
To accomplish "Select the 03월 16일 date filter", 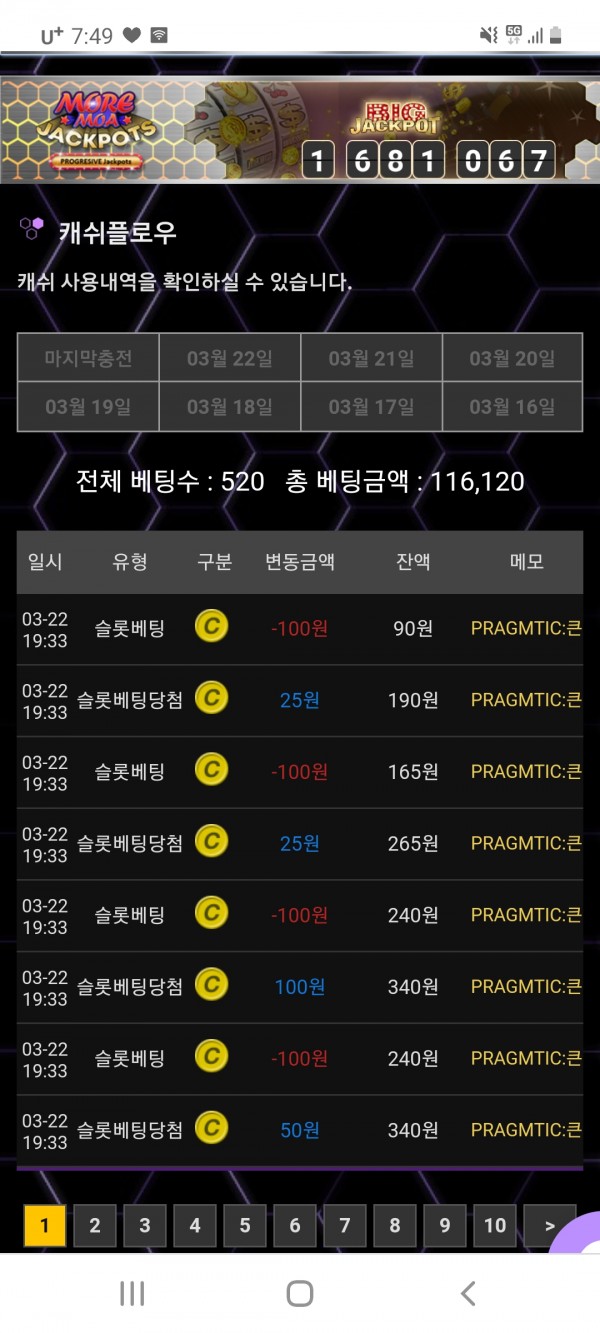I will [x=512, y=407].
